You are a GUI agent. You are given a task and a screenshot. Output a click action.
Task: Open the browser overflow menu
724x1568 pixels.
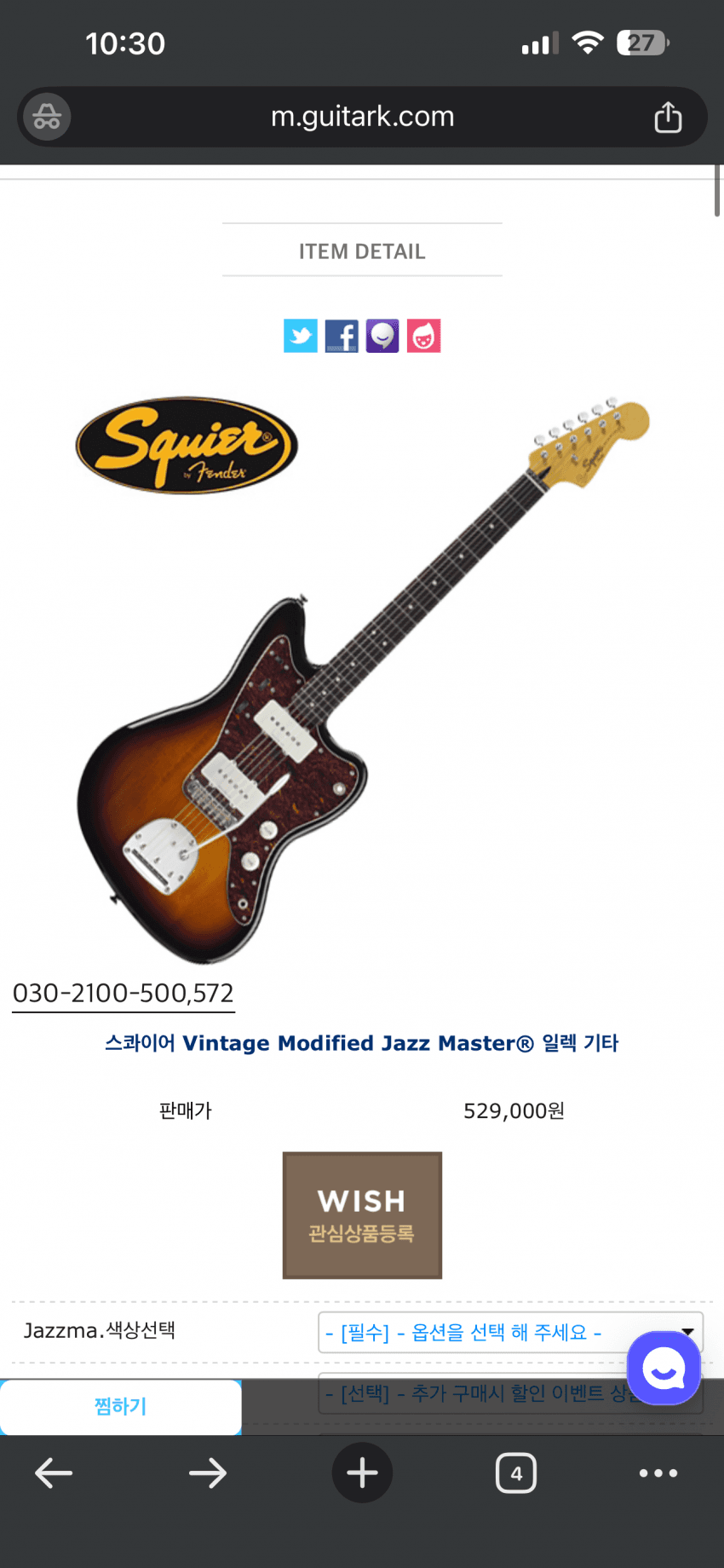658,1473
